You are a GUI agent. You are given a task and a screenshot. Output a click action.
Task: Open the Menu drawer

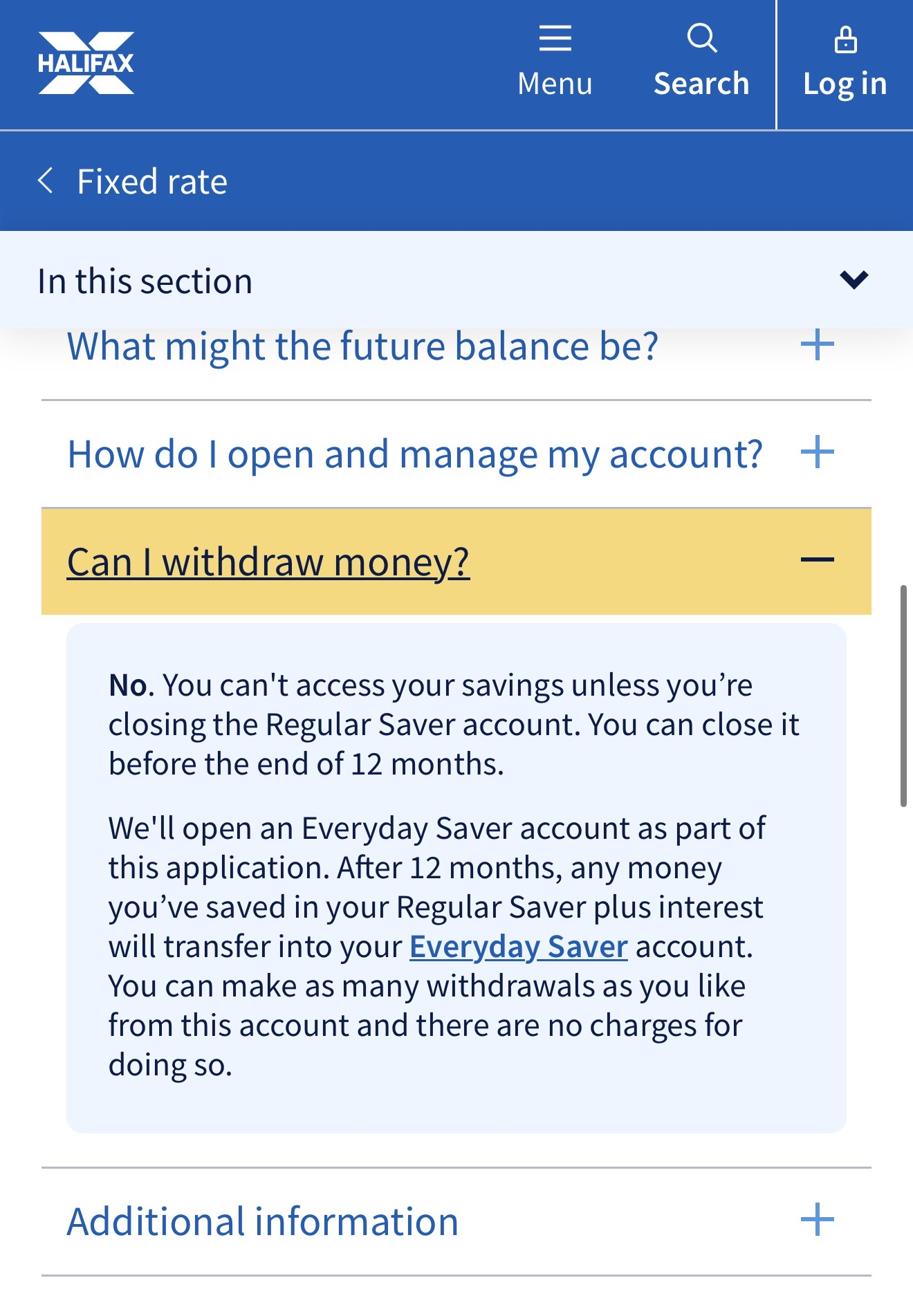[555, 62]
